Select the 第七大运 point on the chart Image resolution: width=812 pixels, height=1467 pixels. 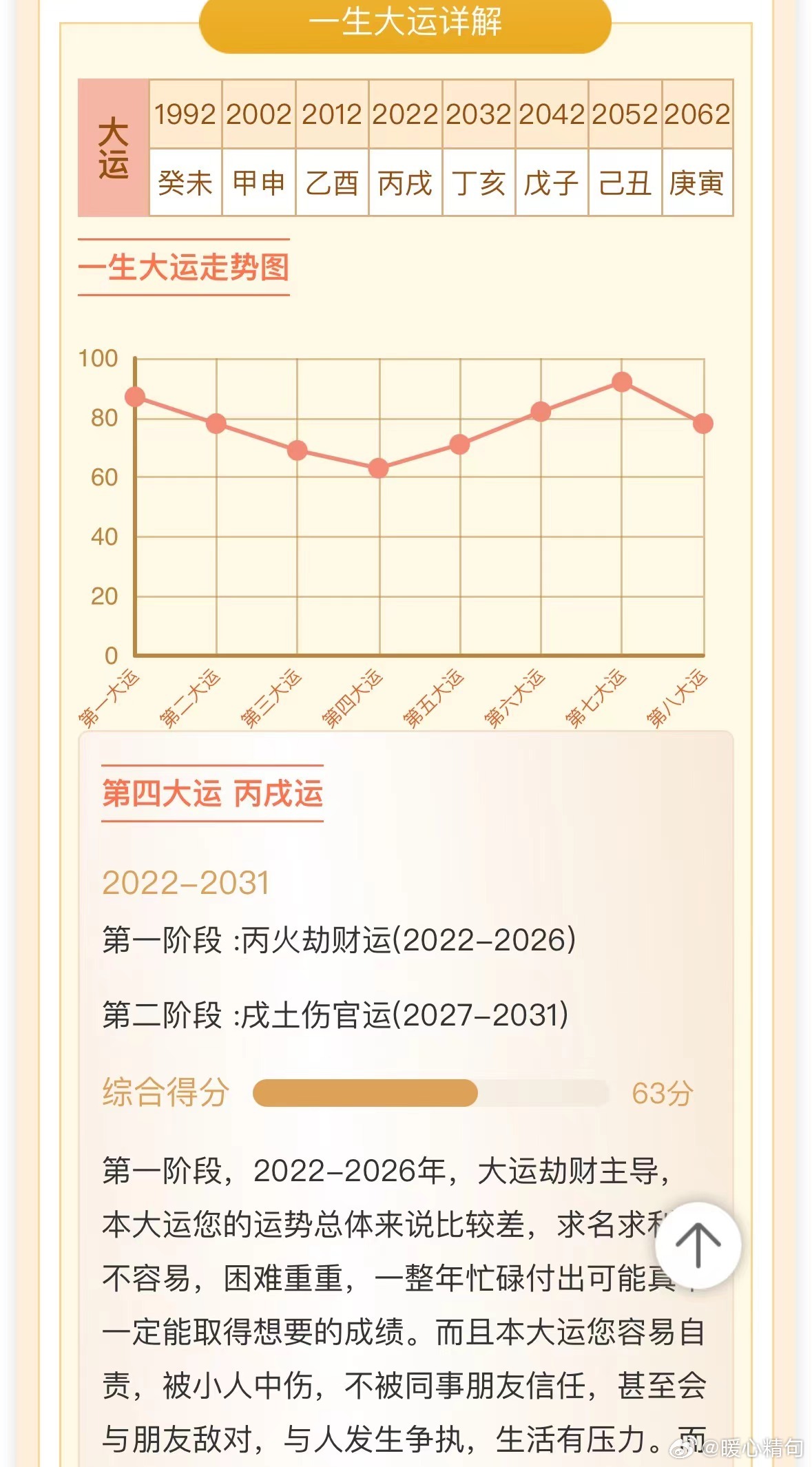[622, 382]
